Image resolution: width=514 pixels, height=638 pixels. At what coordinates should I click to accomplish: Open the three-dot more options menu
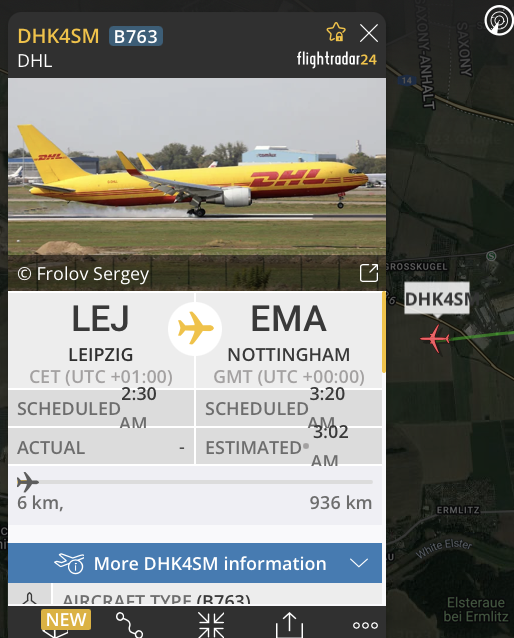(x=365, y=625)
